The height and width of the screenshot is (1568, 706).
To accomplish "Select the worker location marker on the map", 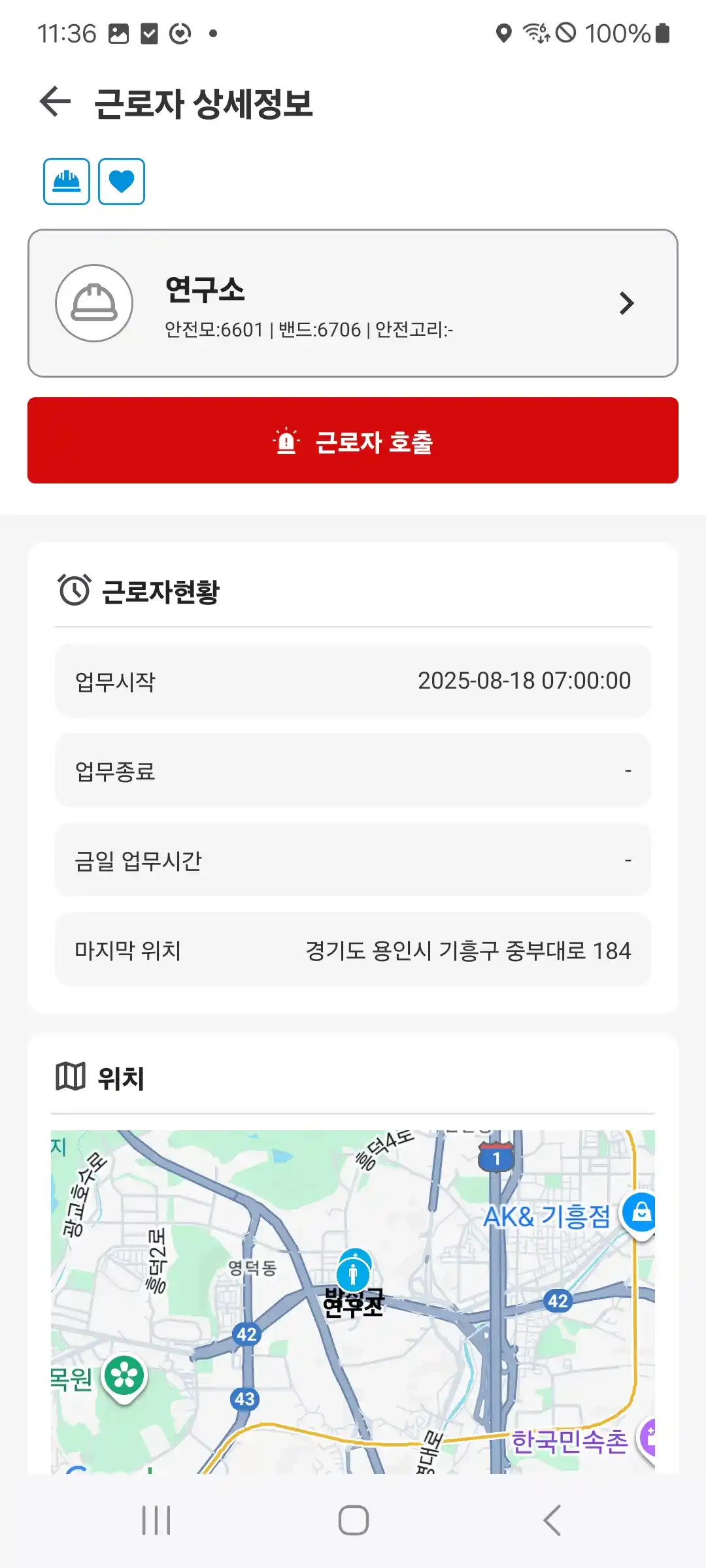I will 354,1273.
